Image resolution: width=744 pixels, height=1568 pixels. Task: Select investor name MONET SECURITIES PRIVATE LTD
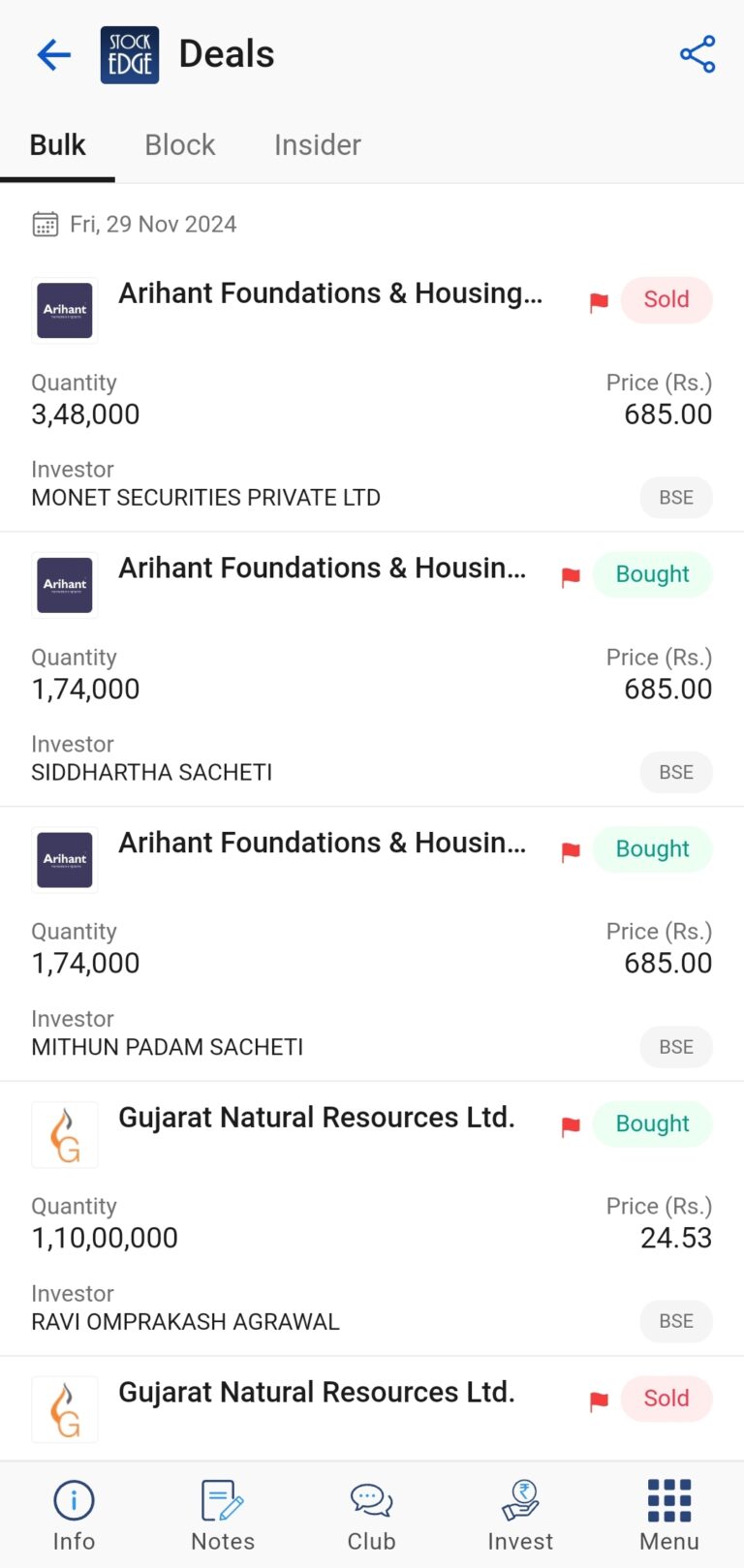point(205,497)
